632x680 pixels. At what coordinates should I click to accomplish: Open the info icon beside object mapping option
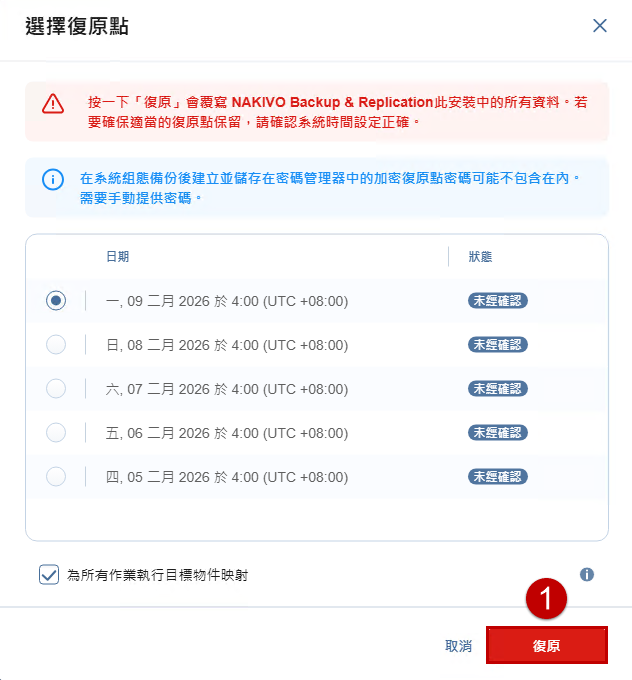click(x=586, y=575)
